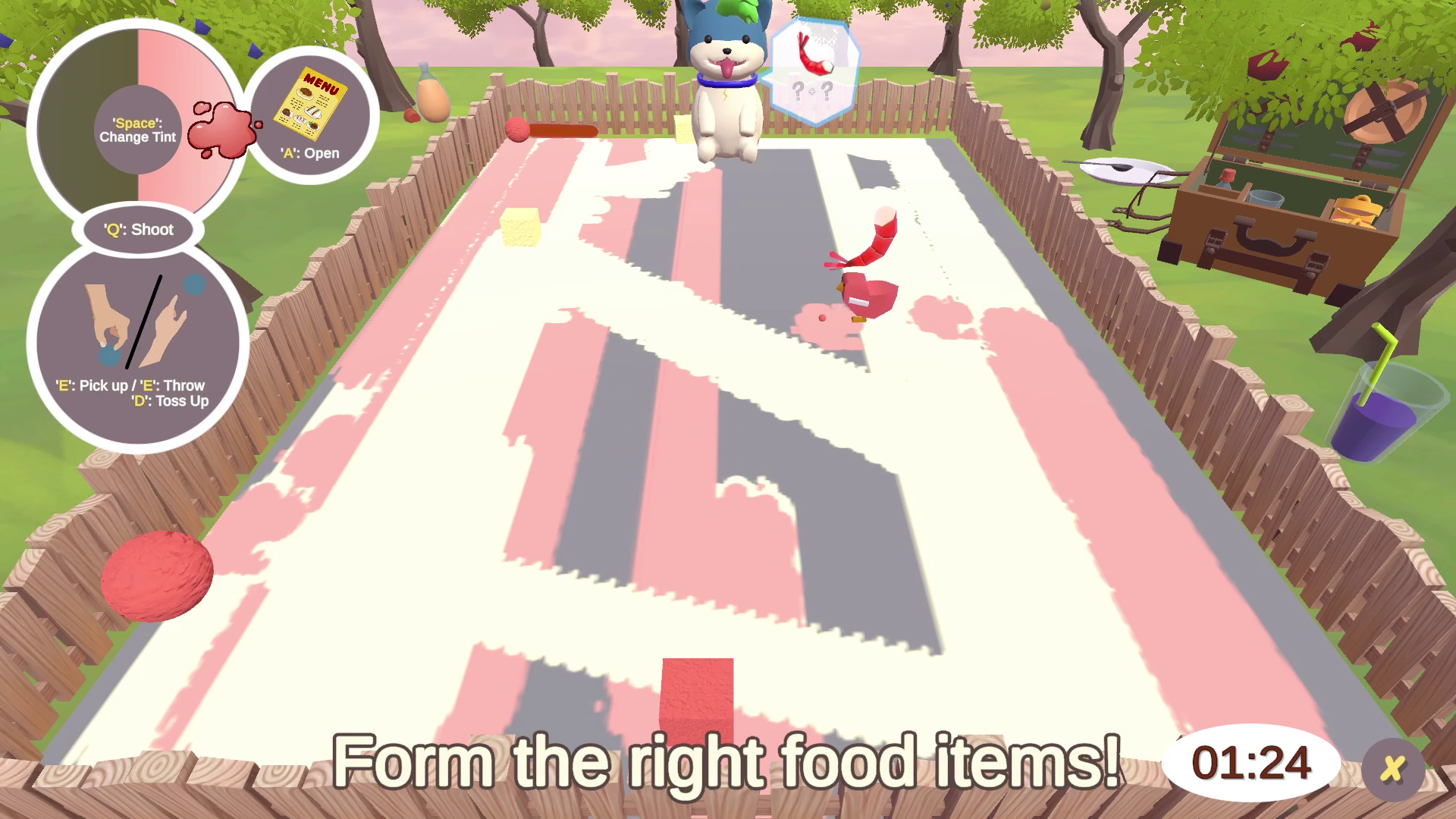This screenshot has height=819, width=1456.
Task: Change the paint tint color
Action: coord(137,129)
